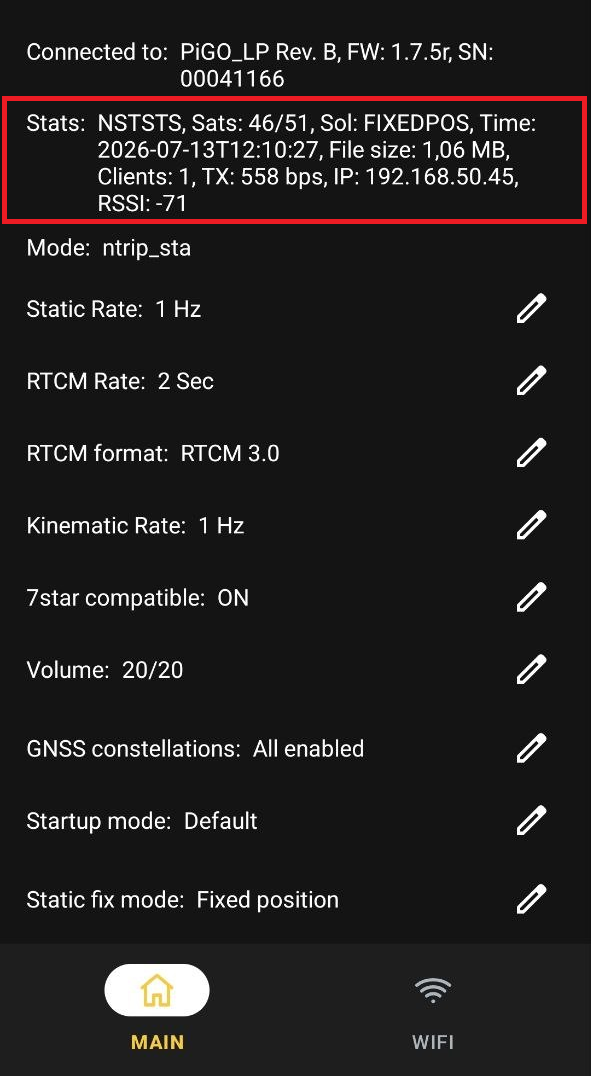Edit GNSS constellations selection
The height and width of the screenshot is (1076, 591).
click(x=531, y=748)
